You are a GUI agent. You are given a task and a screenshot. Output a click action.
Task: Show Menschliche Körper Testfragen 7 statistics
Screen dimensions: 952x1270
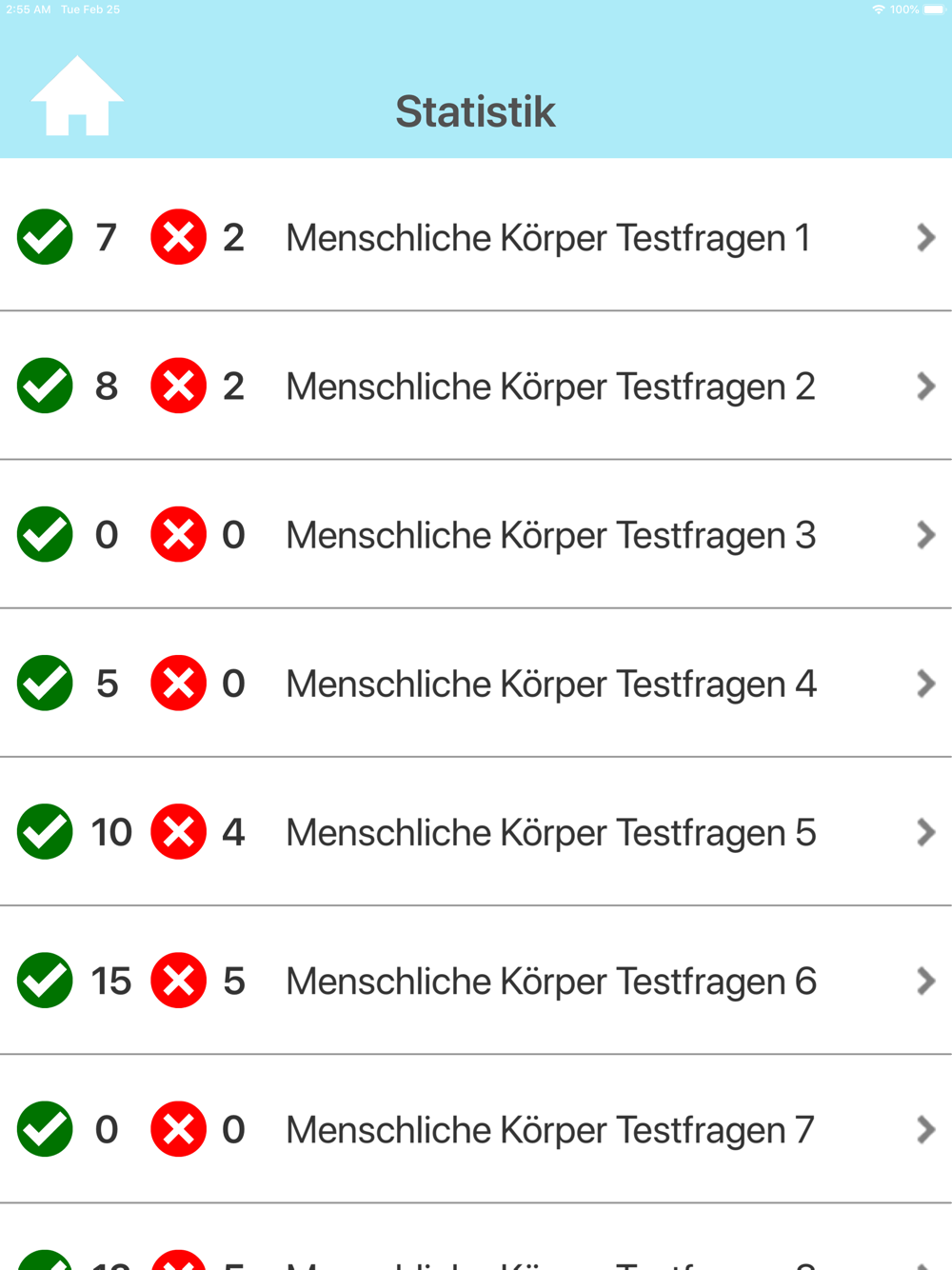click(x=476, y=1129)
